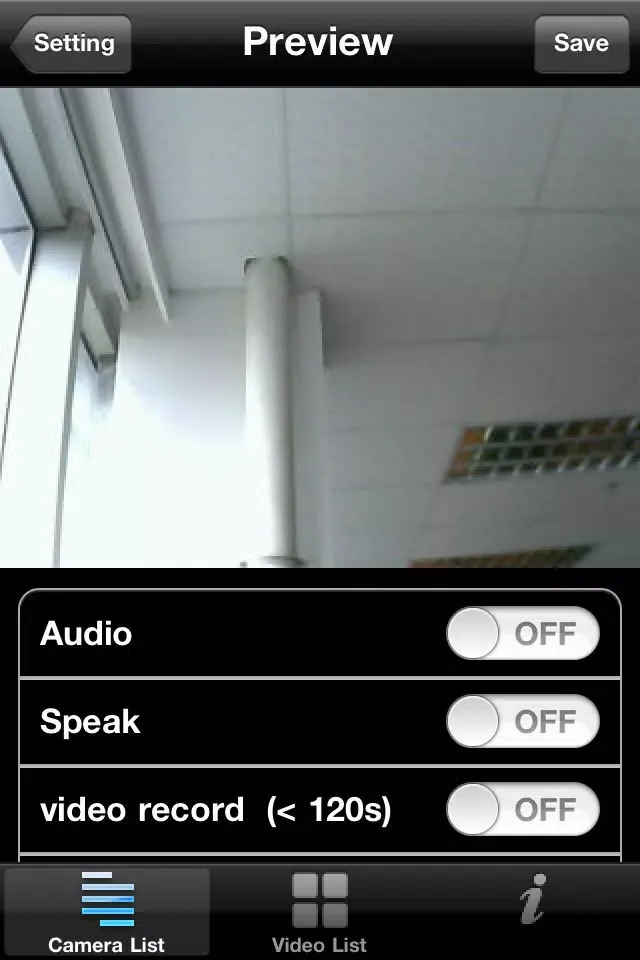Save the camera preview settings
The width and height of the screenshot is (640, 960).
[x=581, y=43]
